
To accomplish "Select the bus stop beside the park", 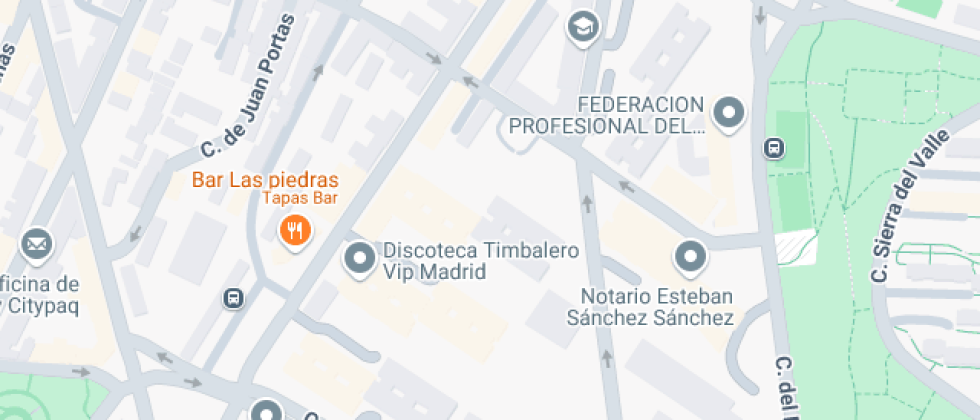I will pyautogui.click(x=774, y=149).
